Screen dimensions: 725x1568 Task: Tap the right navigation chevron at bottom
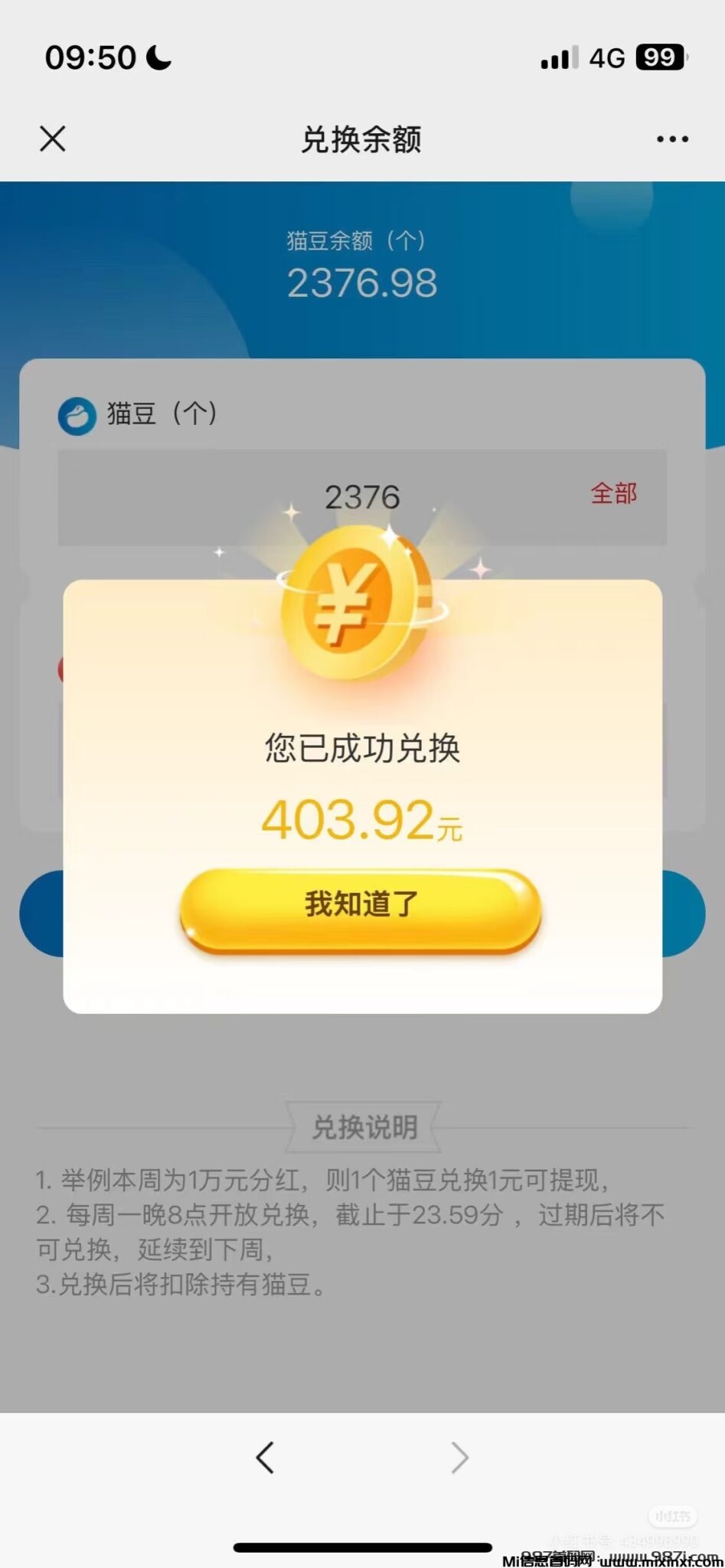click(459, 1457)
